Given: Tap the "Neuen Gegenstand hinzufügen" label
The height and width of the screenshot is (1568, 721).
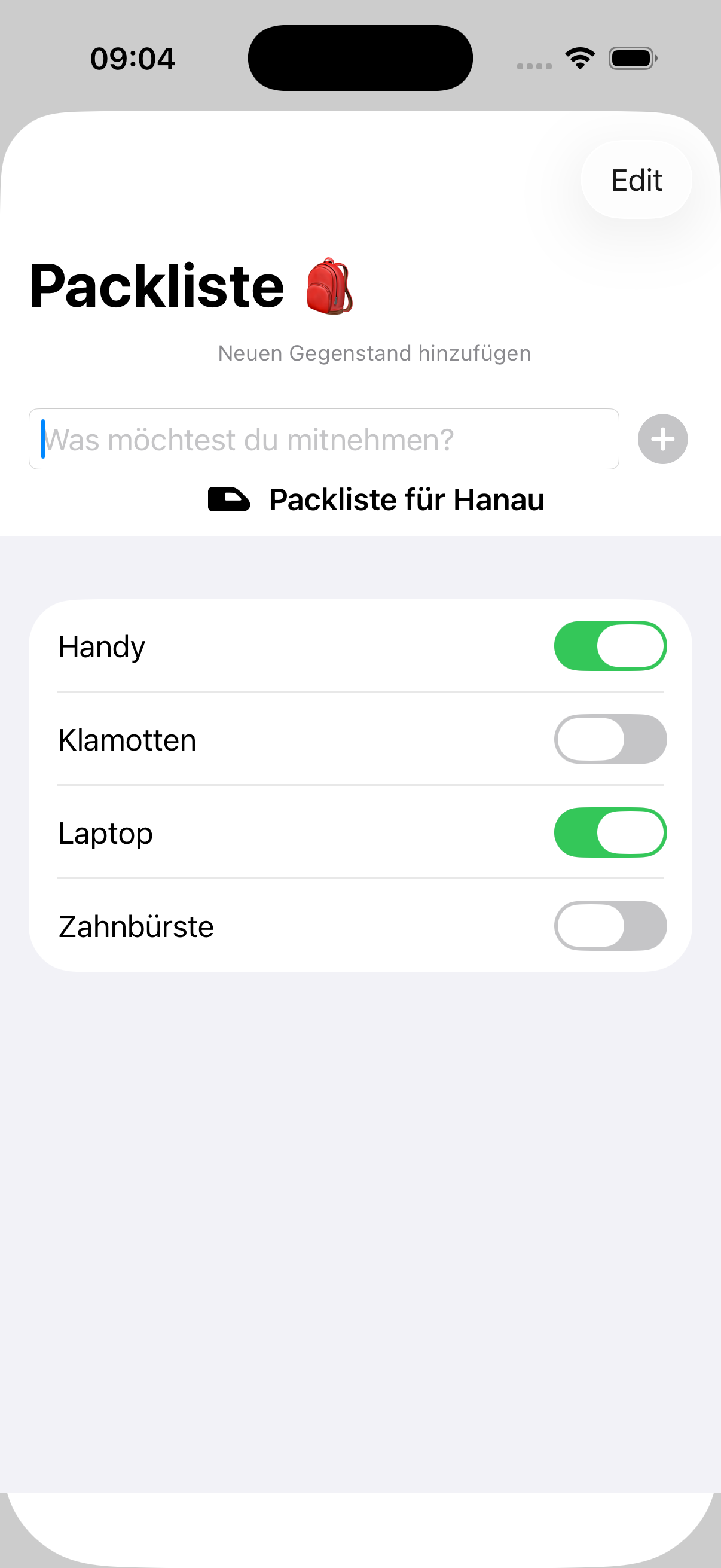Looking at the screenshot, I should click(x=374, y=352).
